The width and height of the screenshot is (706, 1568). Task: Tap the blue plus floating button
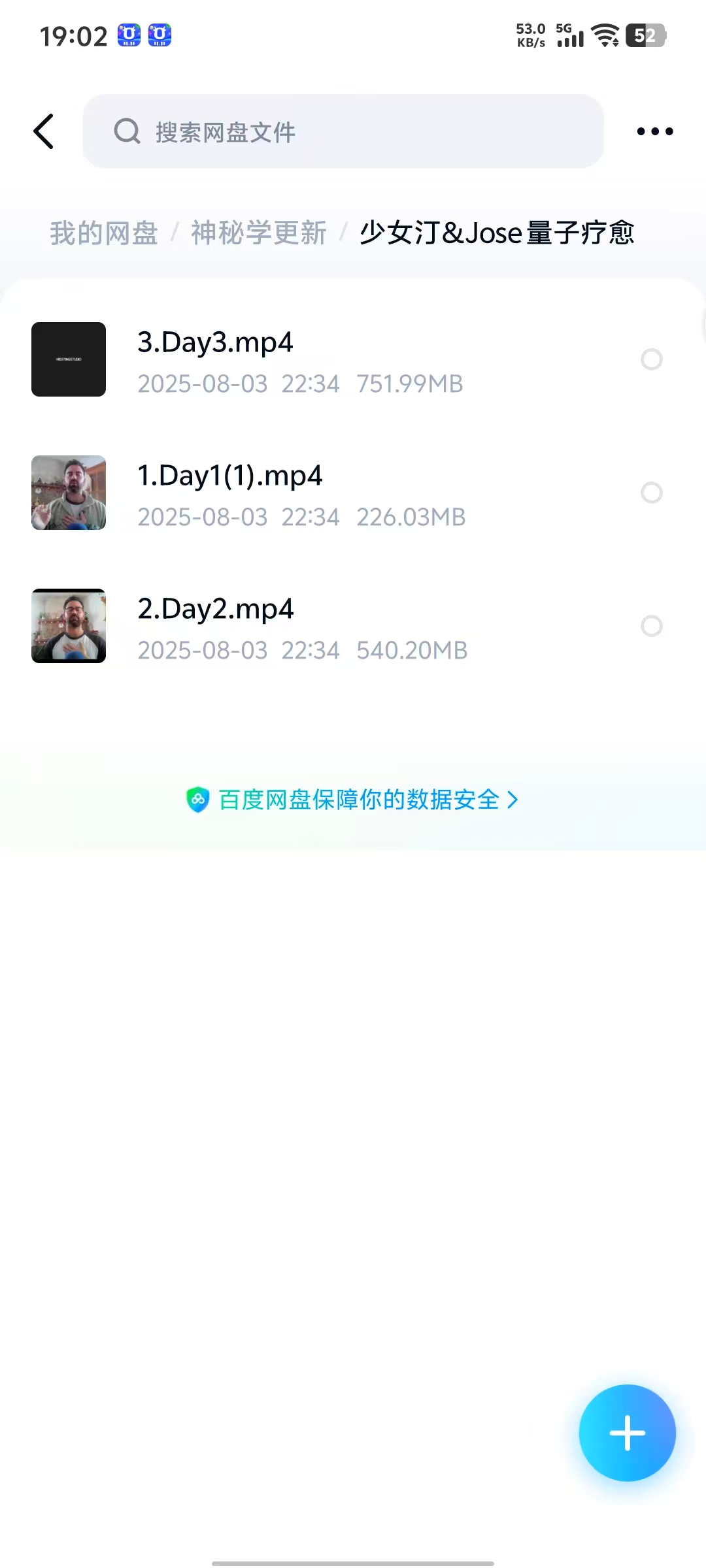(x=627, y=1433)
